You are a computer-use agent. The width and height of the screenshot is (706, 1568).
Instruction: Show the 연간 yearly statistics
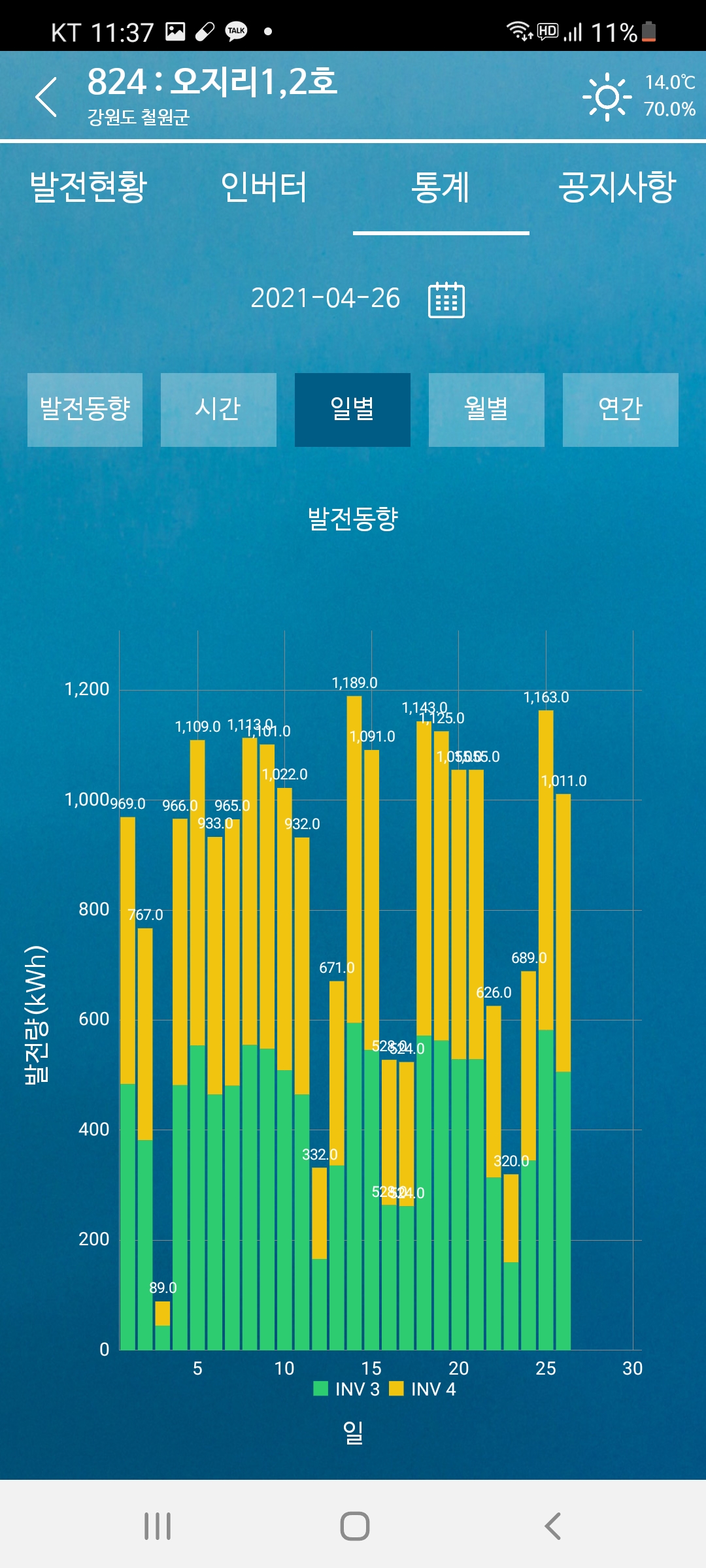[620, 410]
